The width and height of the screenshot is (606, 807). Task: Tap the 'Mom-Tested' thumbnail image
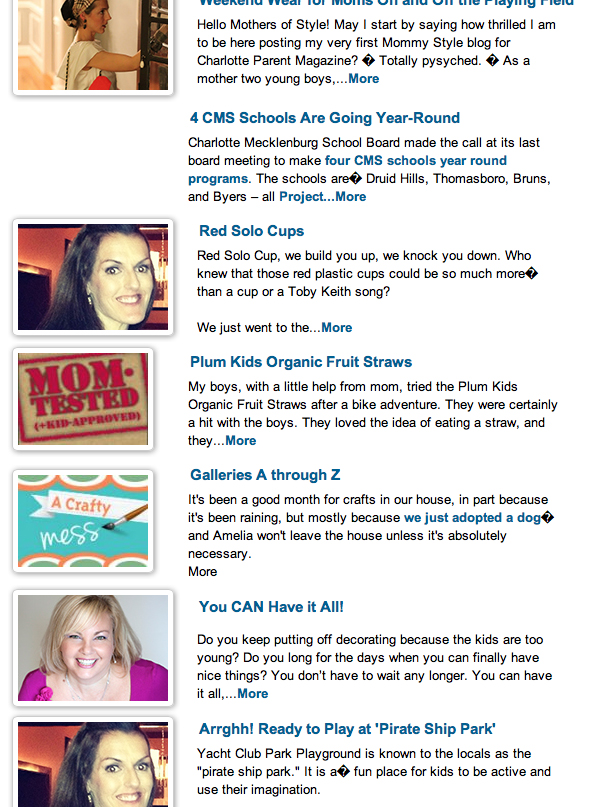click(83, 399)
